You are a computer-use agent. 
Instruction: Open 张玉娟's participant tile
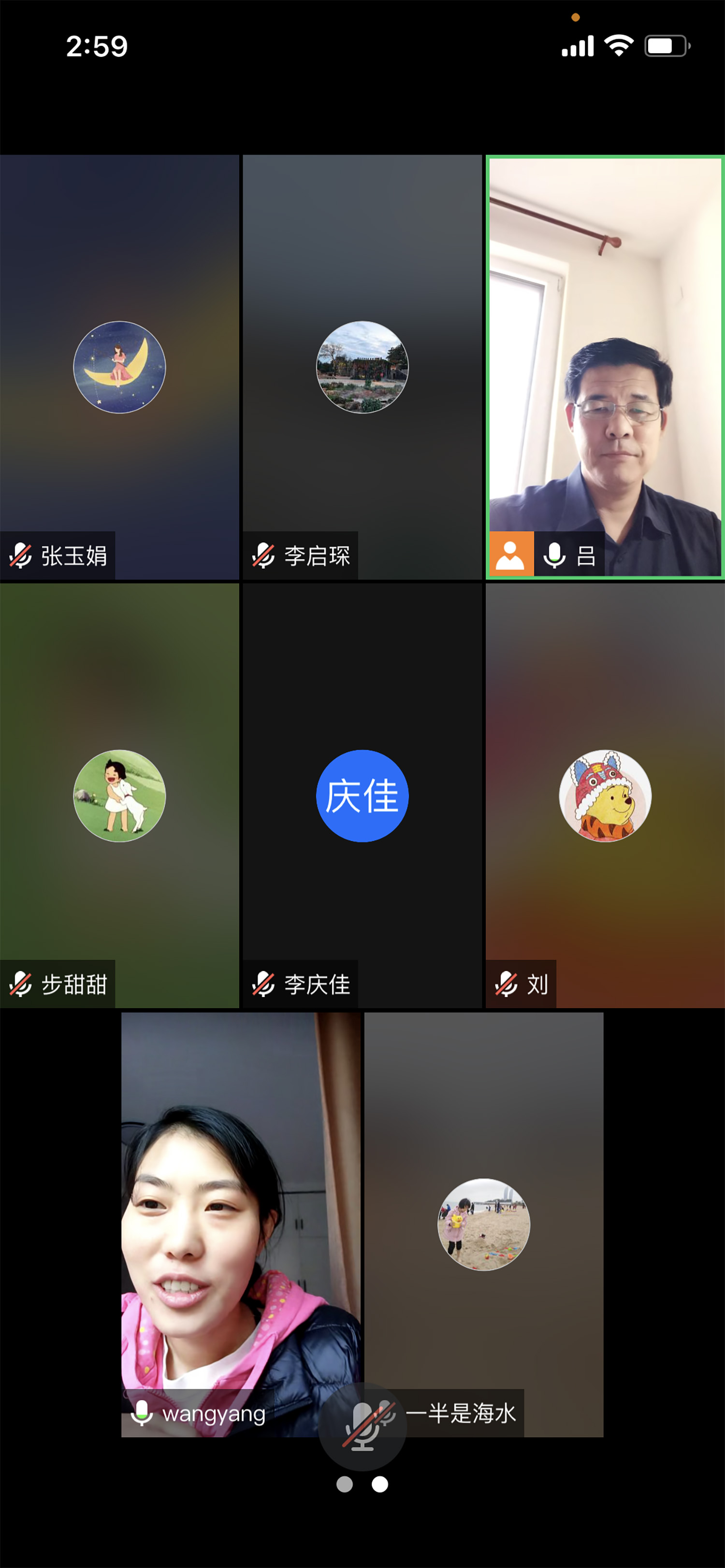point(119,367)
